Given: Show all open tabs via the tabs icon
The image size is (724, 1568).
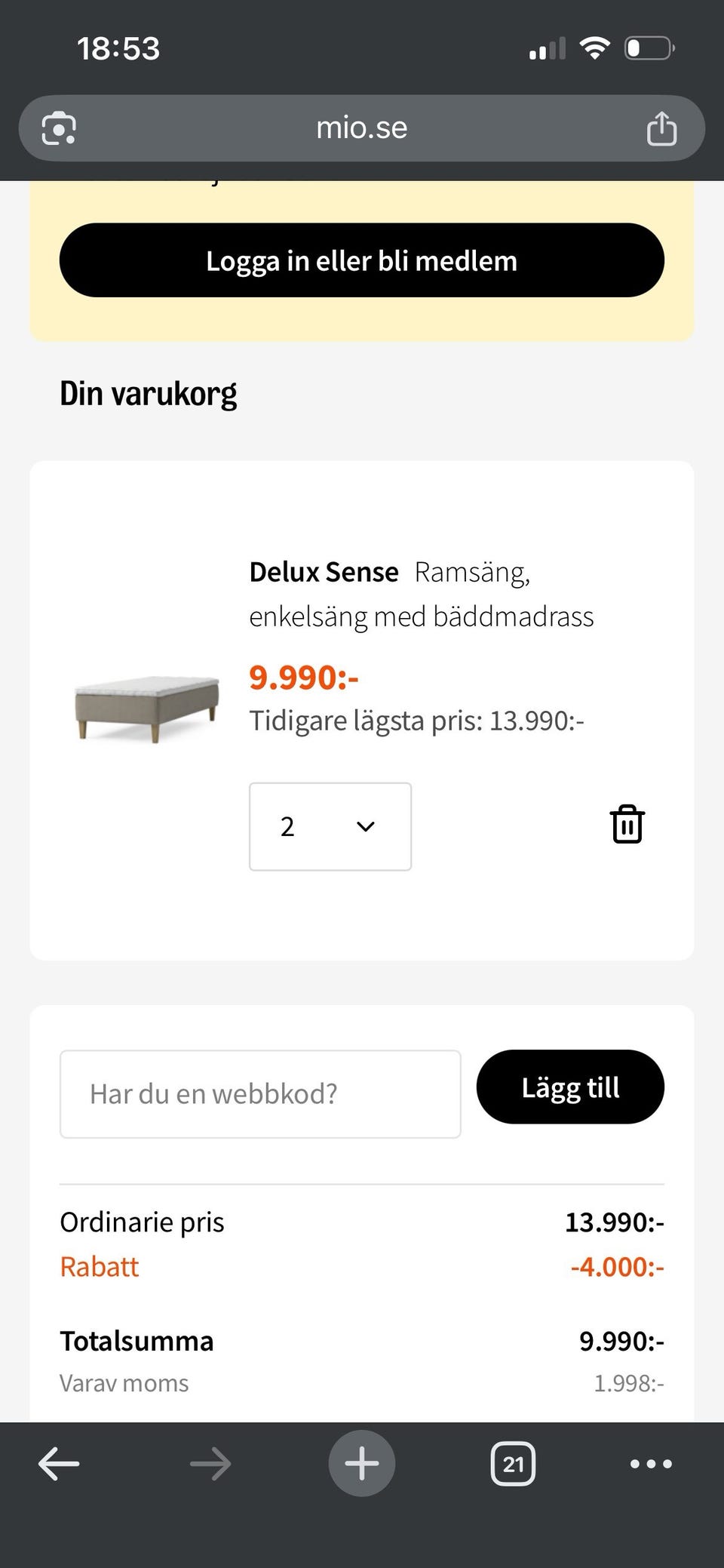Looking at the screenshot, I should coord(514,1462).
